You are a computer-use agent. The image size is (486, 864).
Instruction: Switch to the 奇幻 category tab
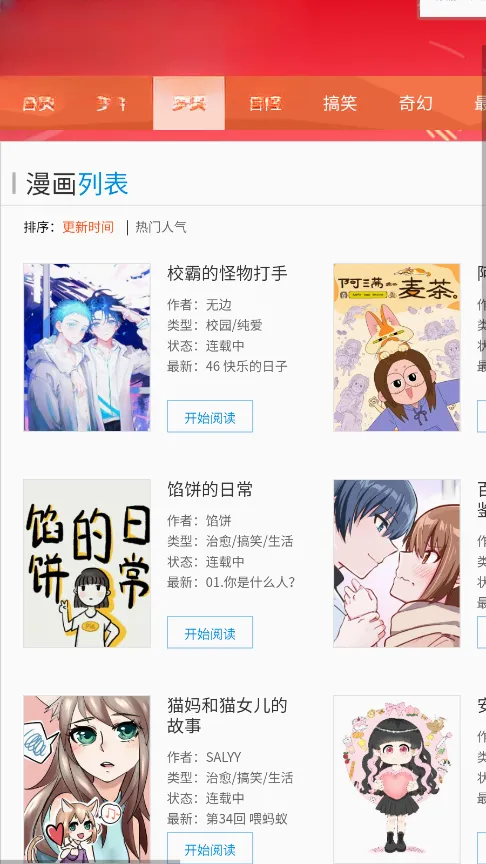click(415, 103)
